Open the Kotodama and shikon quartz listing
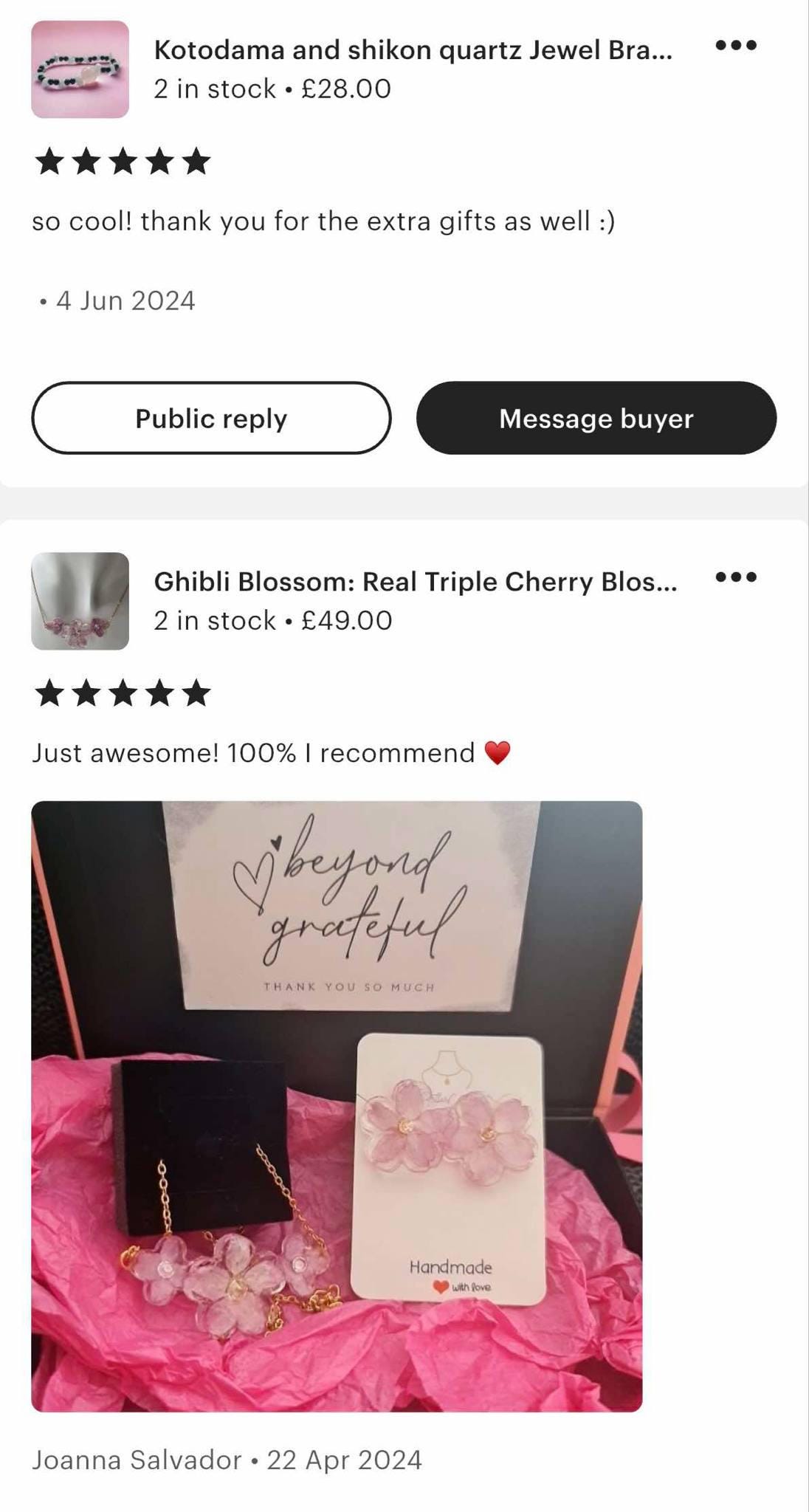809x1512 pixels. (x=412, y=50)
